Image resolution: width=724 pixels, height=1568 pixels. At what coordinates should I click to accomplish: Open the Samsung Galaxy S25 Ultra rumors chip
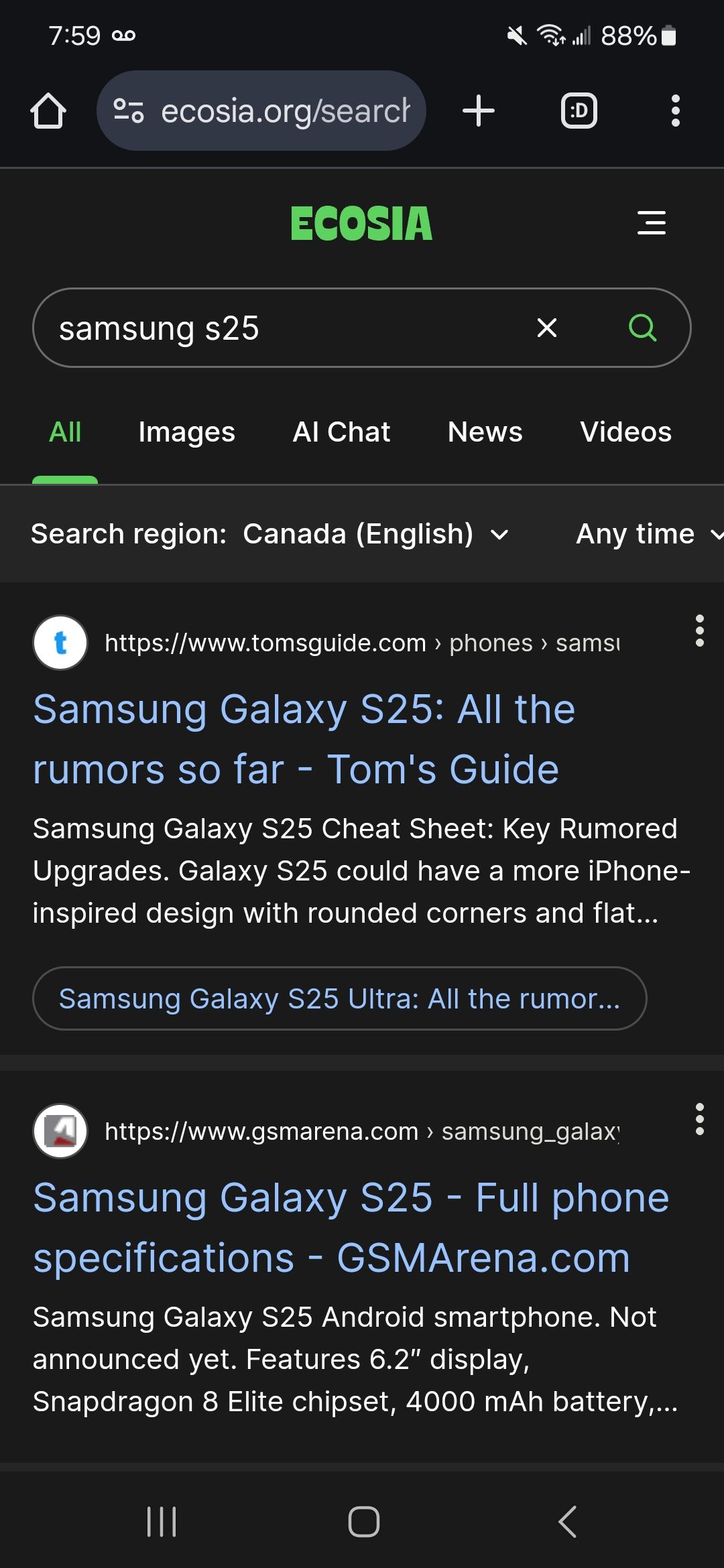click(339, 998)
